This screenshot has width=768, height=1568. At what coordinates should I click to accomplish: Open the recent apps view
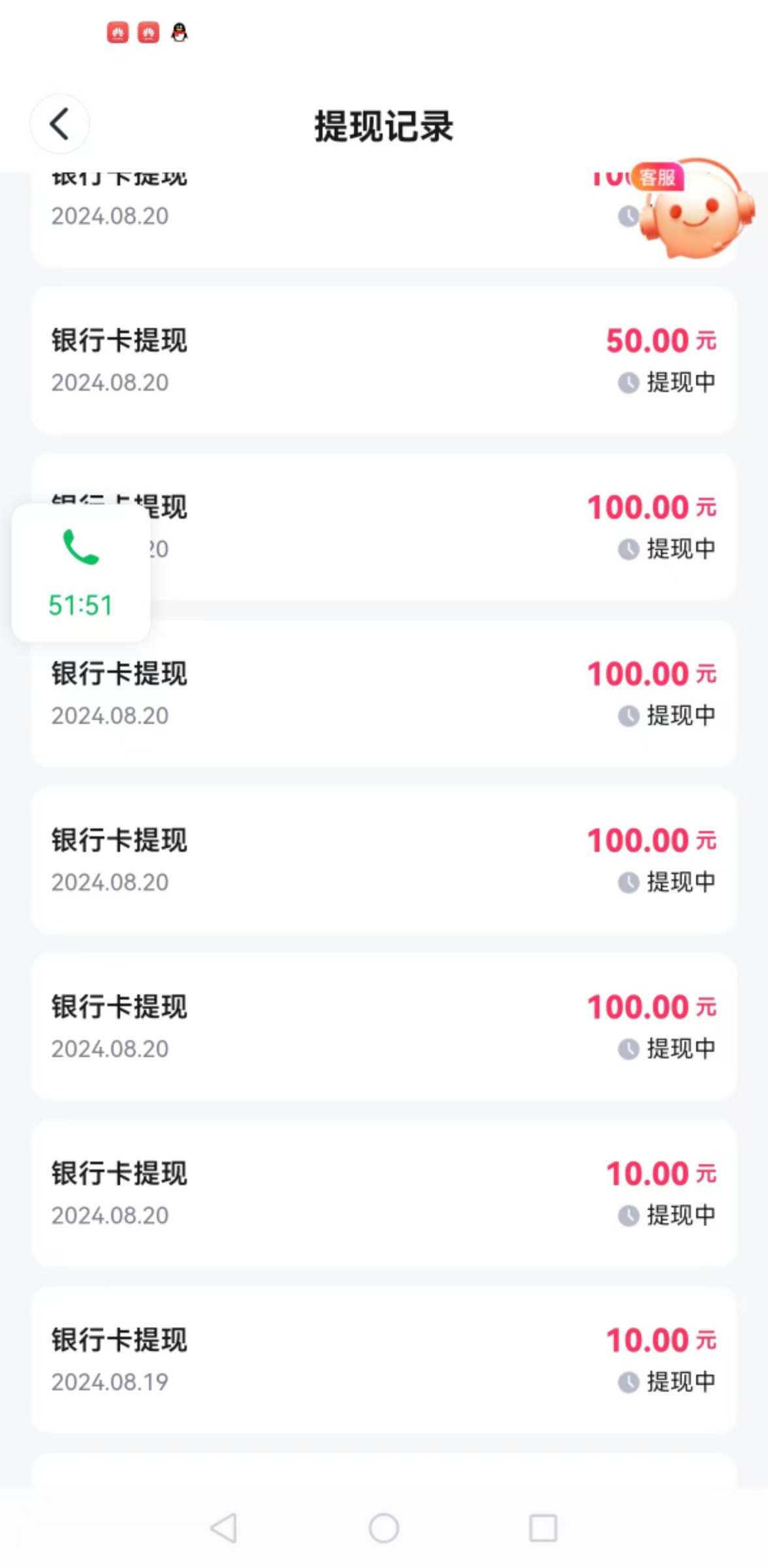tap(543, 1528)
